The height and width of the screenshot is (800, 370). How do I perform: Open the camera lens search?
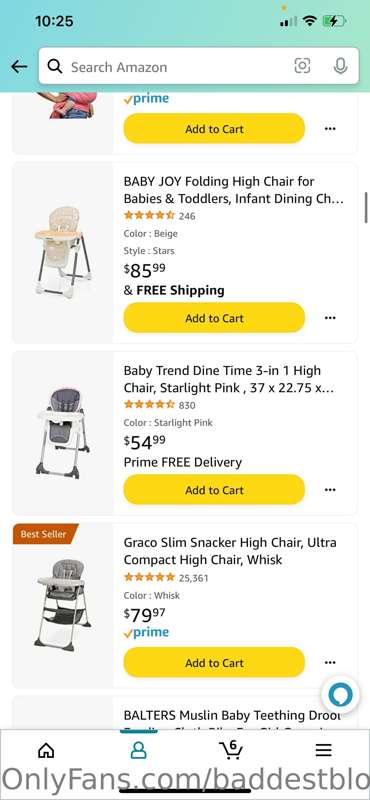click(x=302, y=66)
